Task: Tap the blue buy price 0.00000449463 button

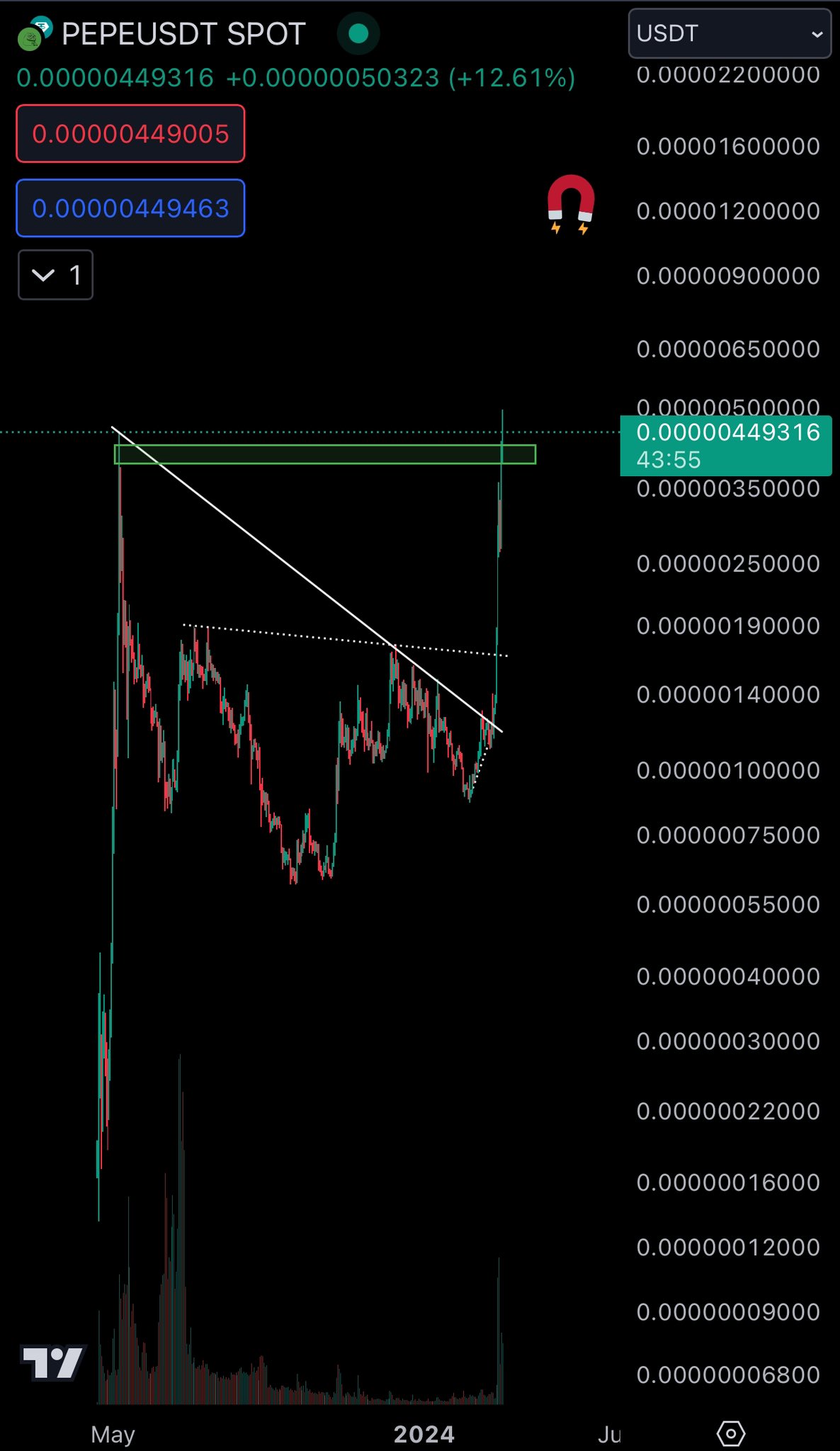Action: [130, 208]
